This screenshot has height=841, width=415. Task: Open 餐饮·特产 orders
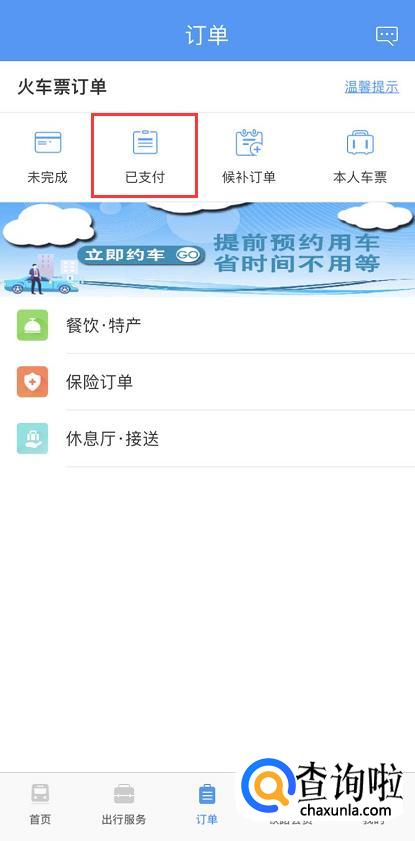(x=208, y=326)
